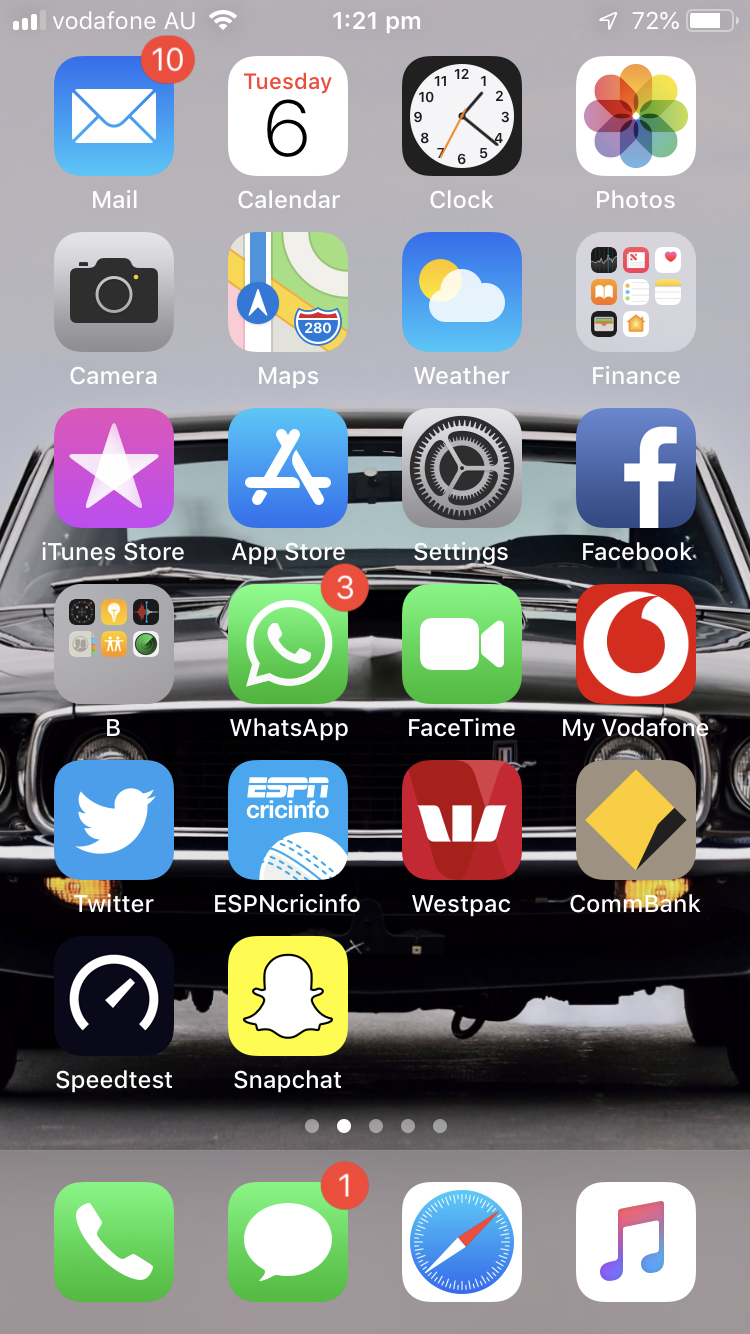Open ESPNcricinfo
Image resolution: width=750 pixels, height=1334 pixels.
[x=288, y=820]
